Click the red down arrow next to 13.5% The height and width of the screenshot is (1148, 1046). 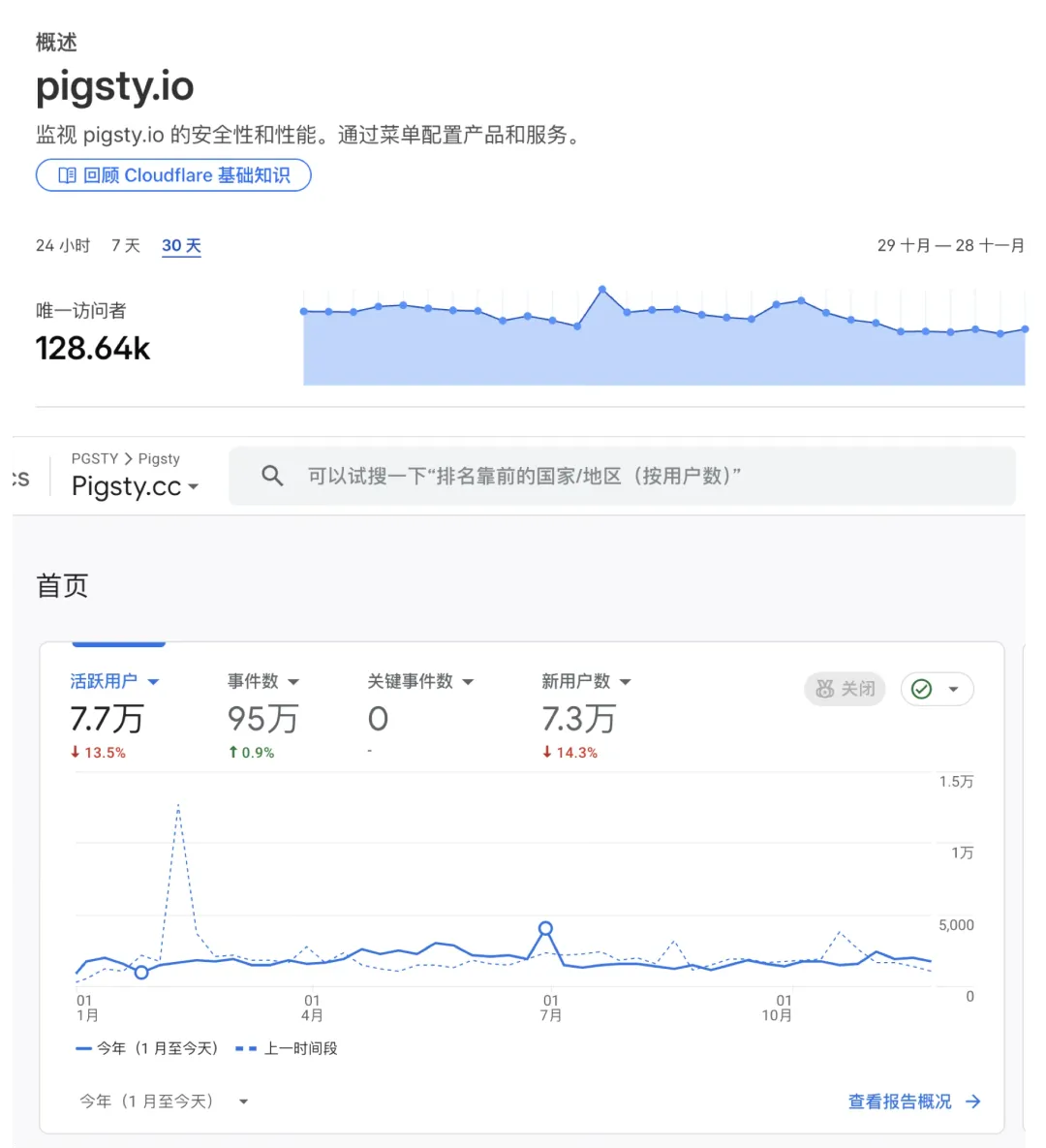(76, 753)
